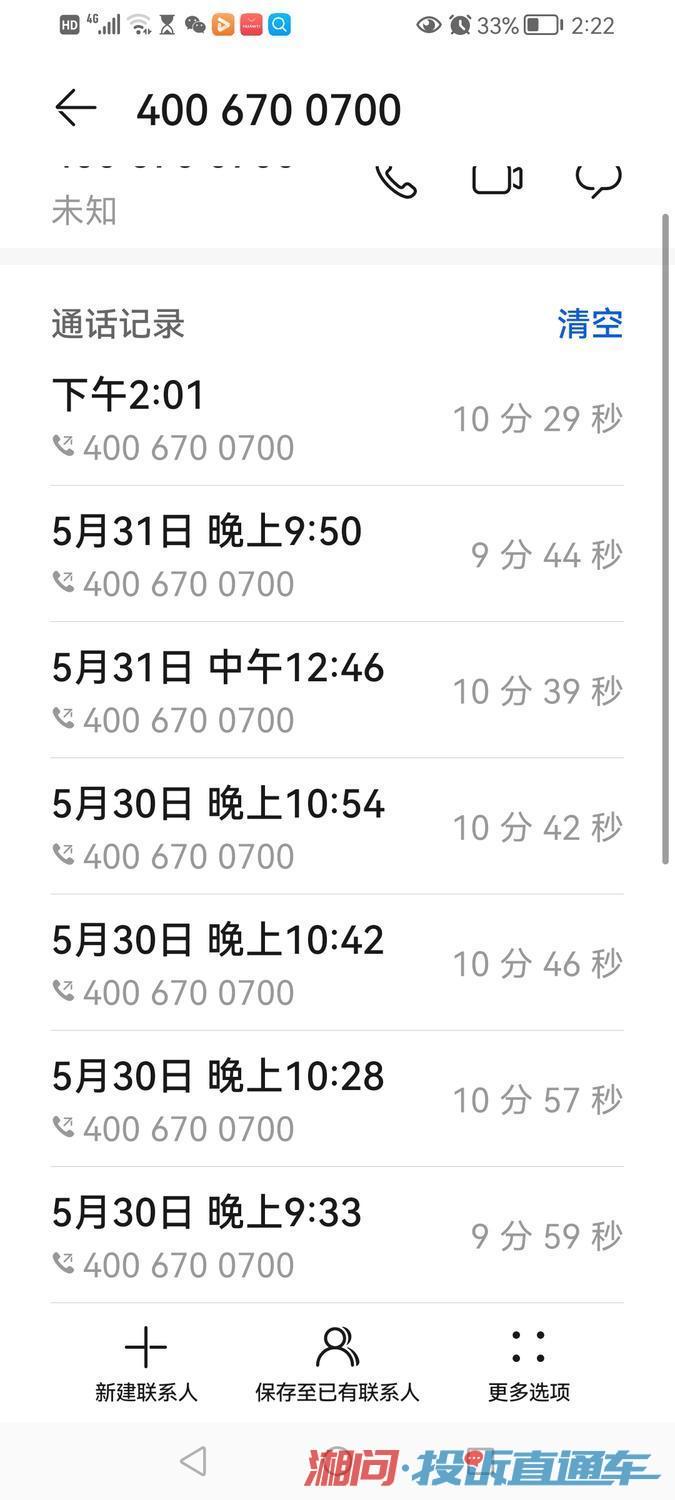
Task: Tap the 5月30日 晚上10:28 call entry
Action: 336,1099
